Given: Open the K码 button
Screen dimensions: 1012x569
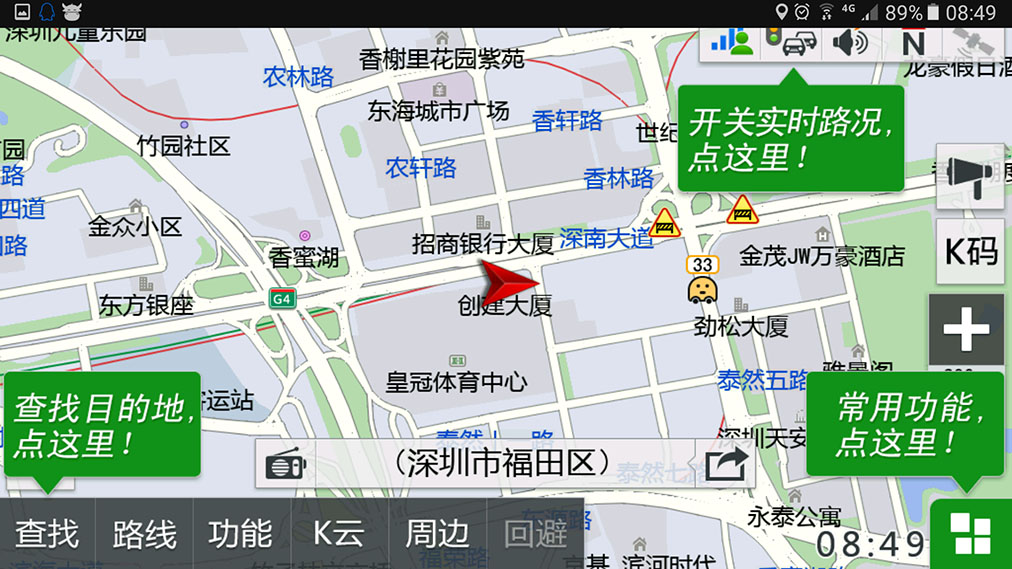Looking at the screenshot, I should pyautogui.click(x=970, y=252).
